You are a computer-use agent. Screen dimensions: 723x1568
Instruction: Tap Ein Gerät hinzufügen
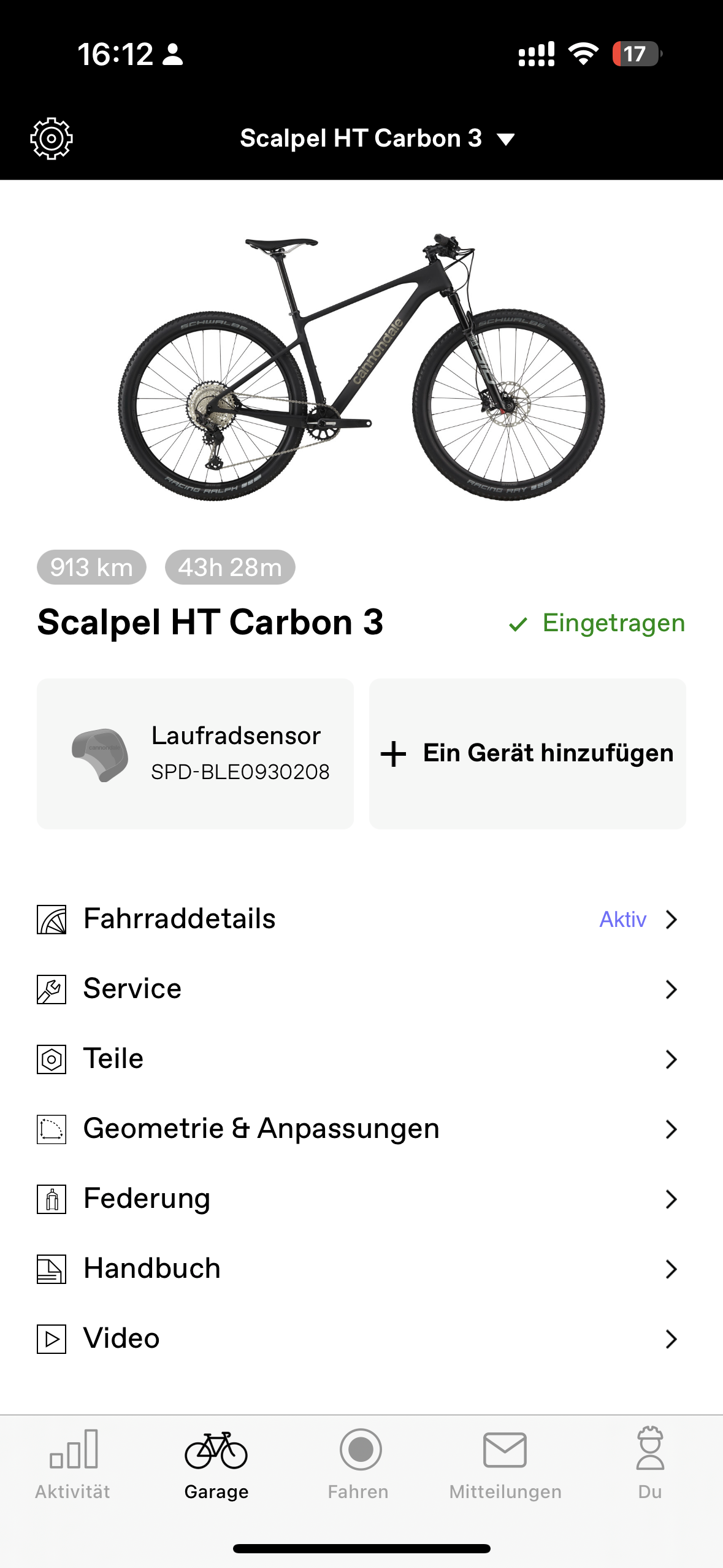pyautogui.click(x=527, y=753)
